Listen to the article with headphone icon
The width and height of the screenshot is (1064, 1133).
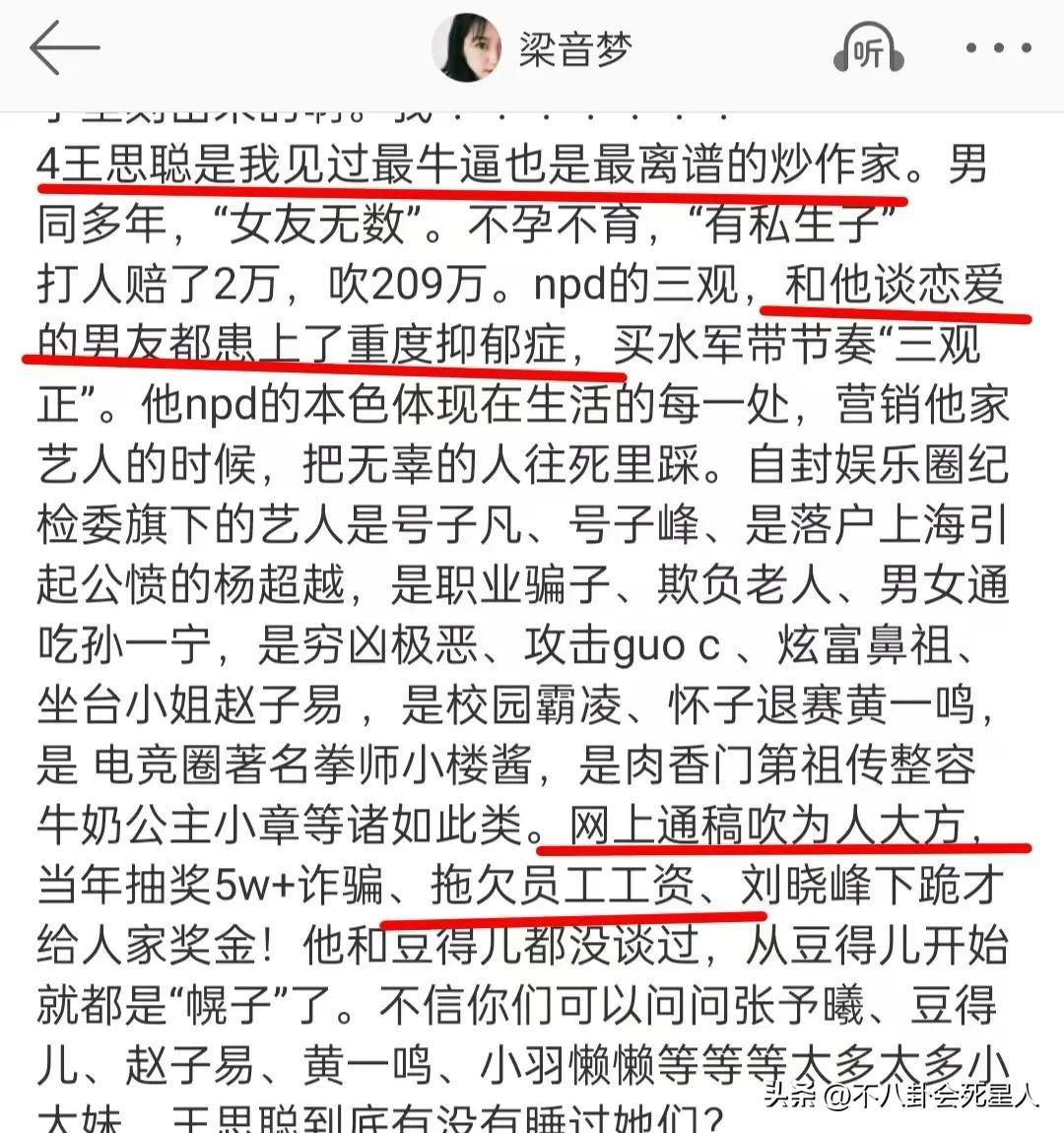(868, 49)
